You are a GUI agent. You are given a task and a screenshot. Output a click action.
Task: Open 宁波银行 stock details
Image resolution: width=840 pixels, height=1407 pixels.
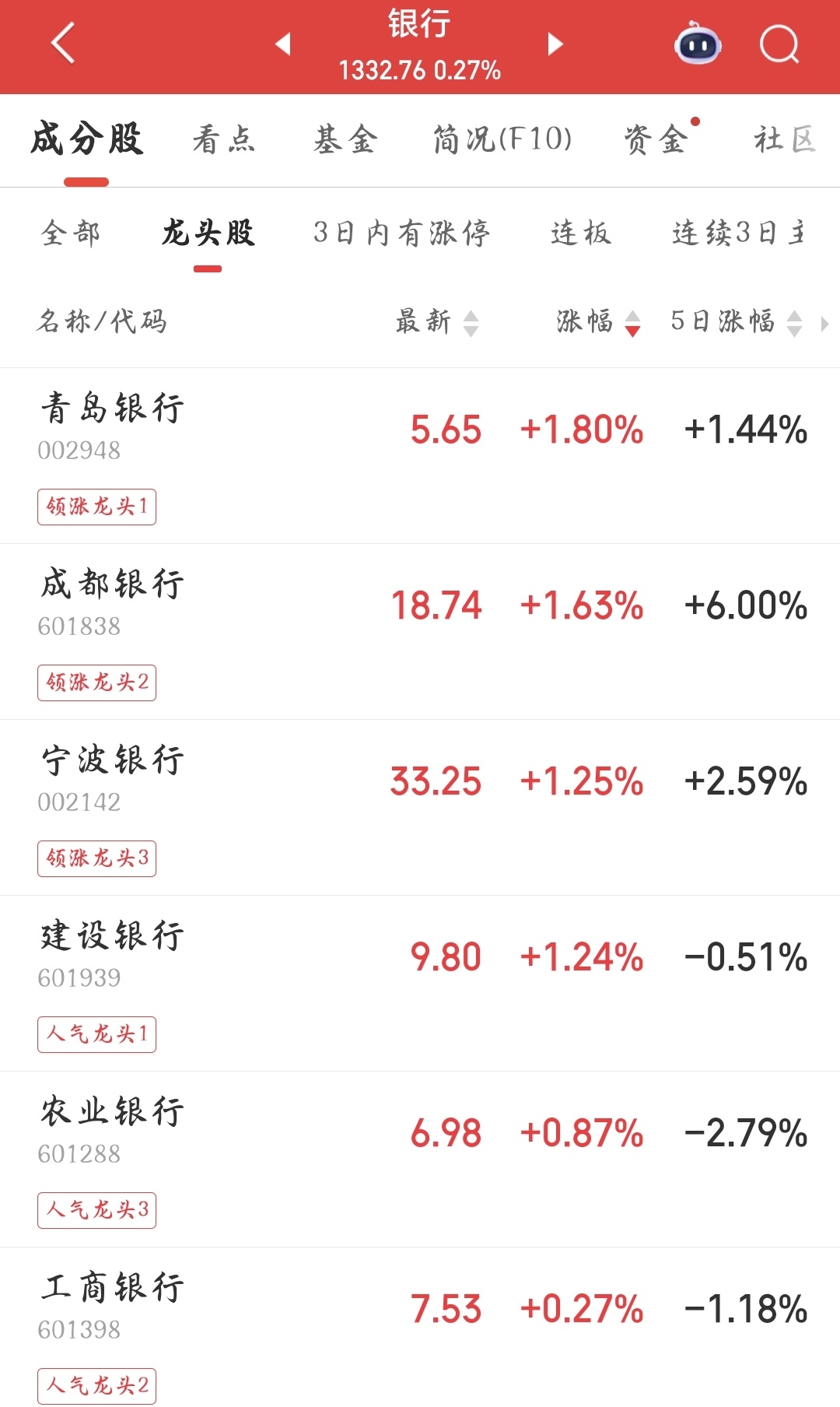click(112, 760)
